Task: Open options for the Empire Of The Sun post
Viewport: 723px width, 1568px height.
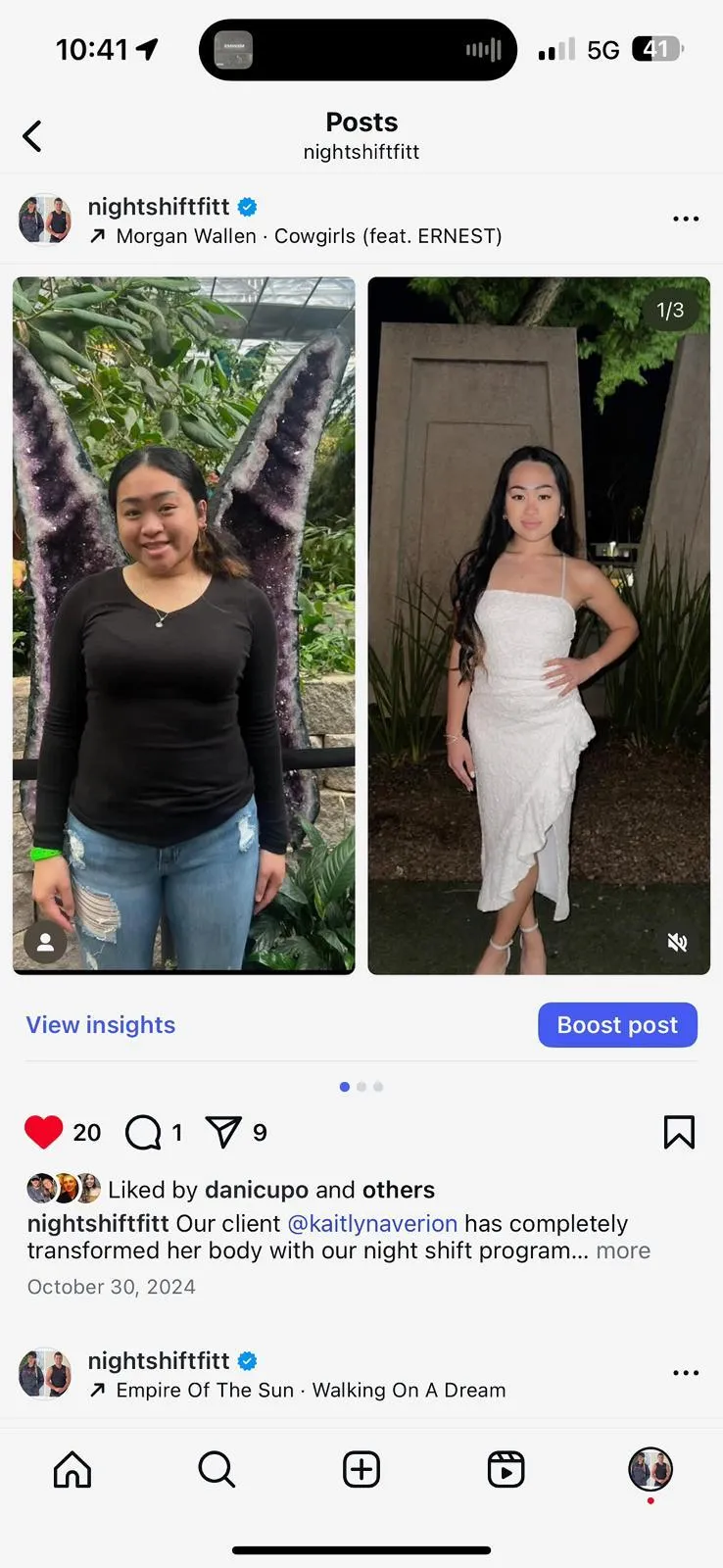Action: point(686,1373)
